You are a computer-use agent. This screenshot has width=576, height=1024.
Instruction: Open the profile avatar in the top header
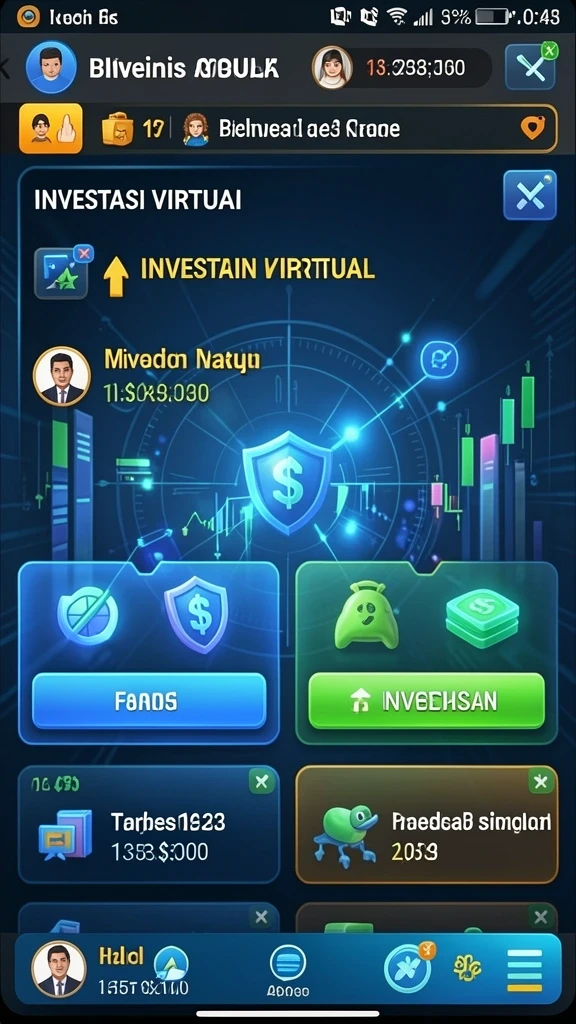(x=51, y=67)
